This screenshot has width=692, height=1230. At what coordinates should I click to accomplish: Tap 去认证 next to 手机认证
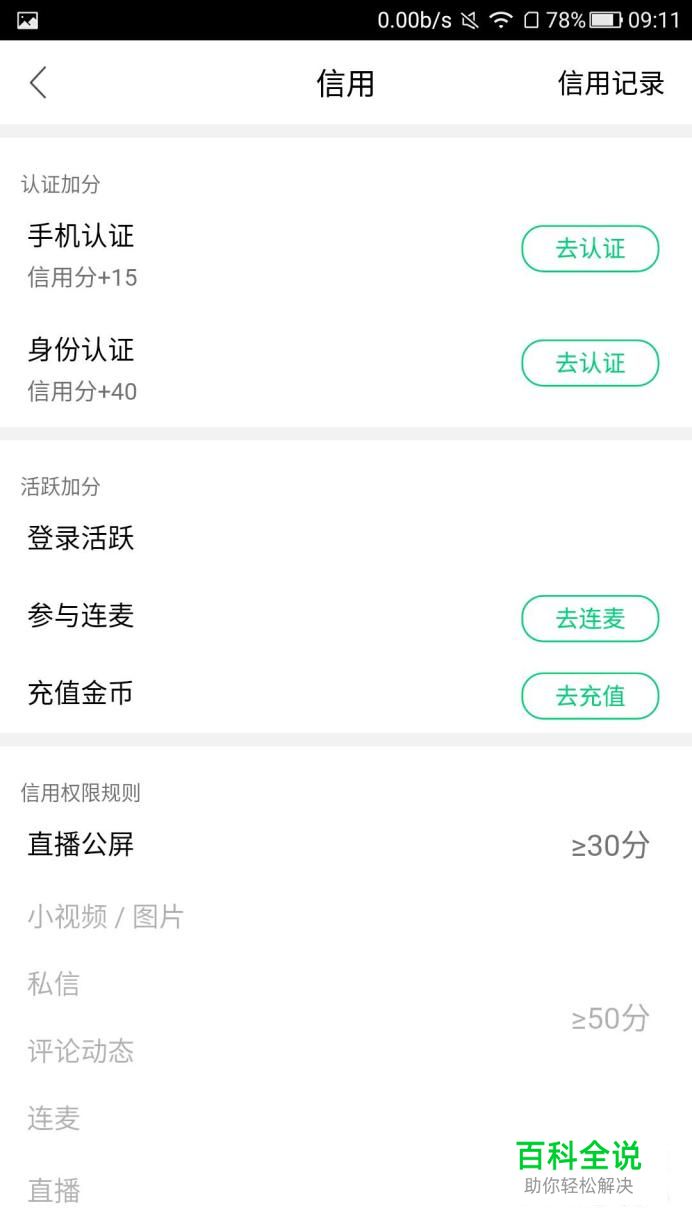pyautogui.click(x=590, y=249)
